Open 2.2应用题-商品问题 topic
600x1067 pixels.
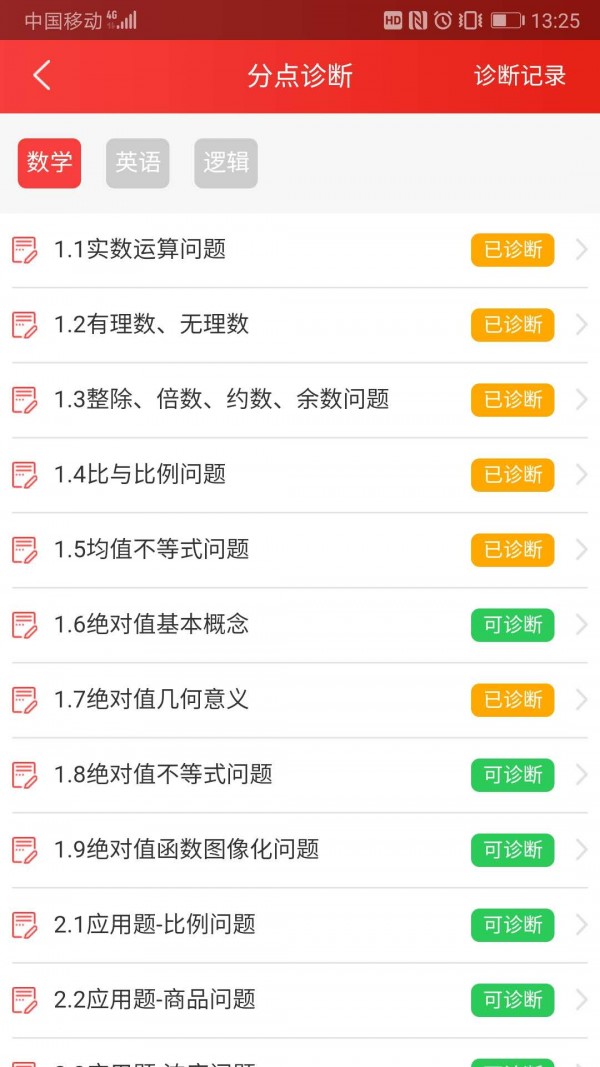tap(155, 1000)
